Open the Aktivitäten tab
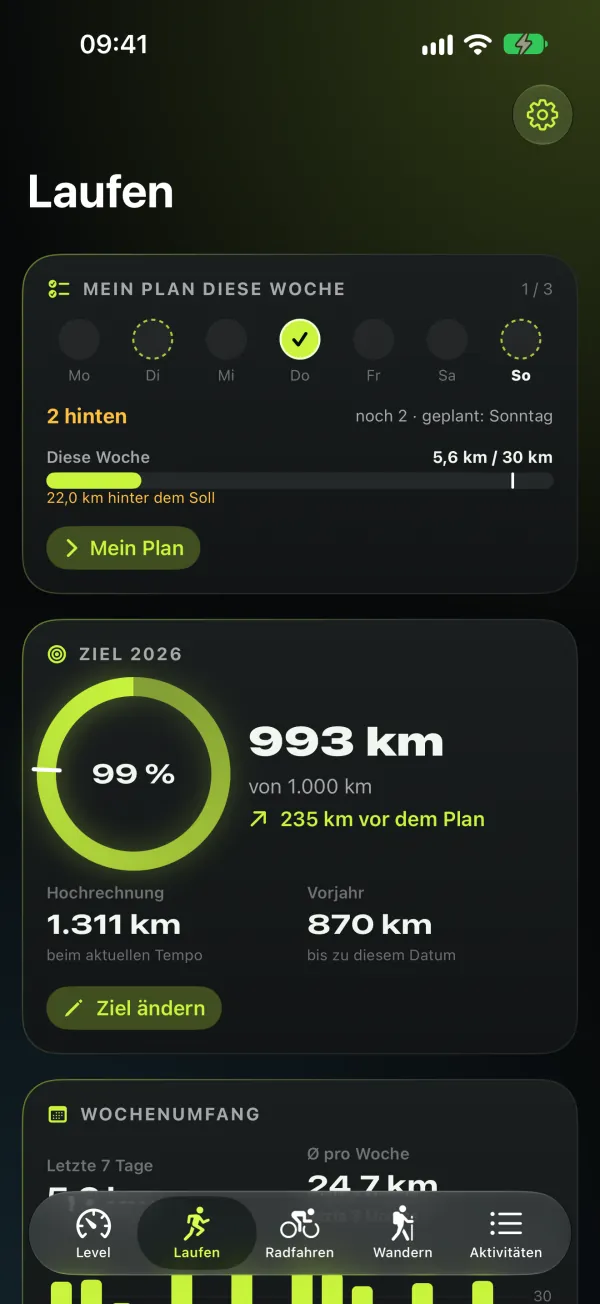 click(x=506, y=1232)
